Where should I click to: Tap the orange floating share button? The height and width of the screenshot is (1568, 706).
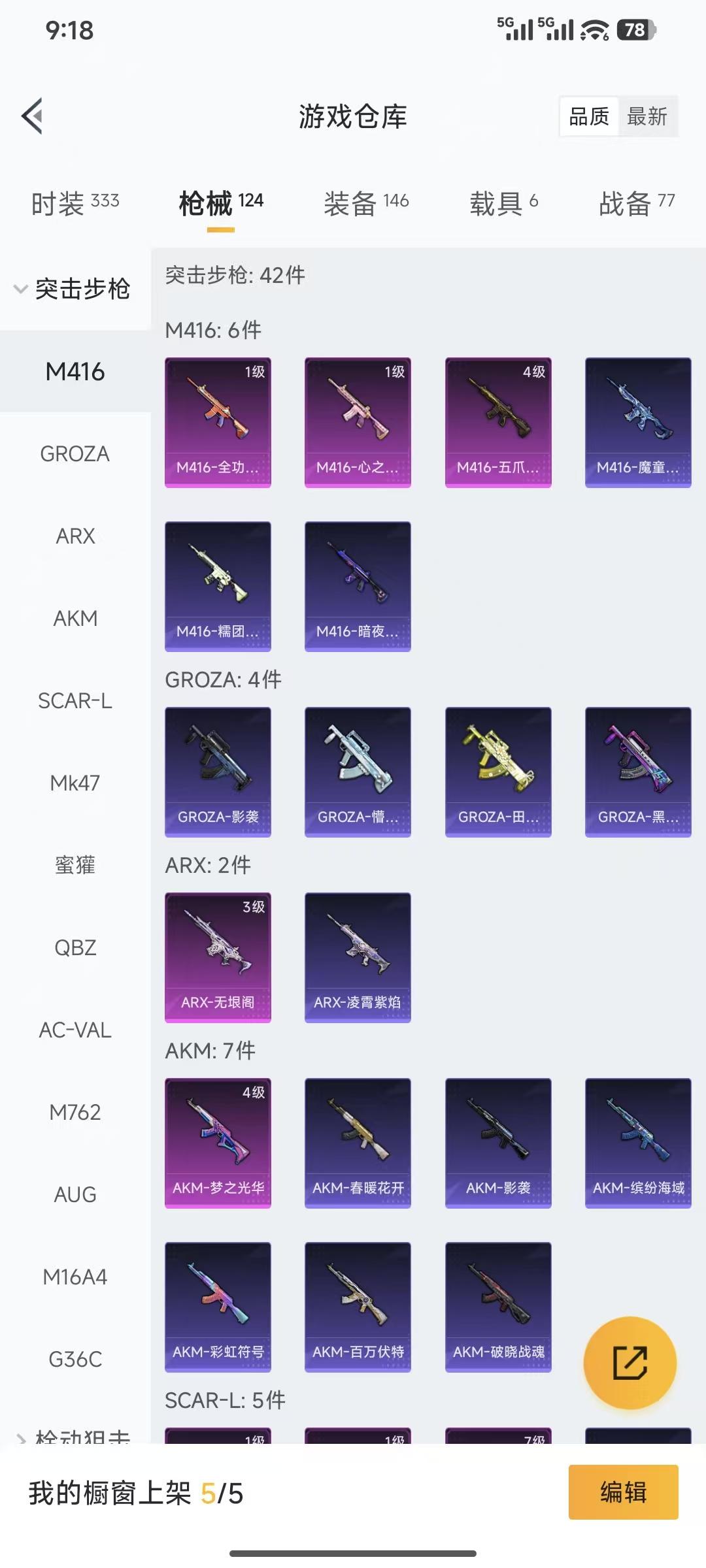click(630, 1362)
